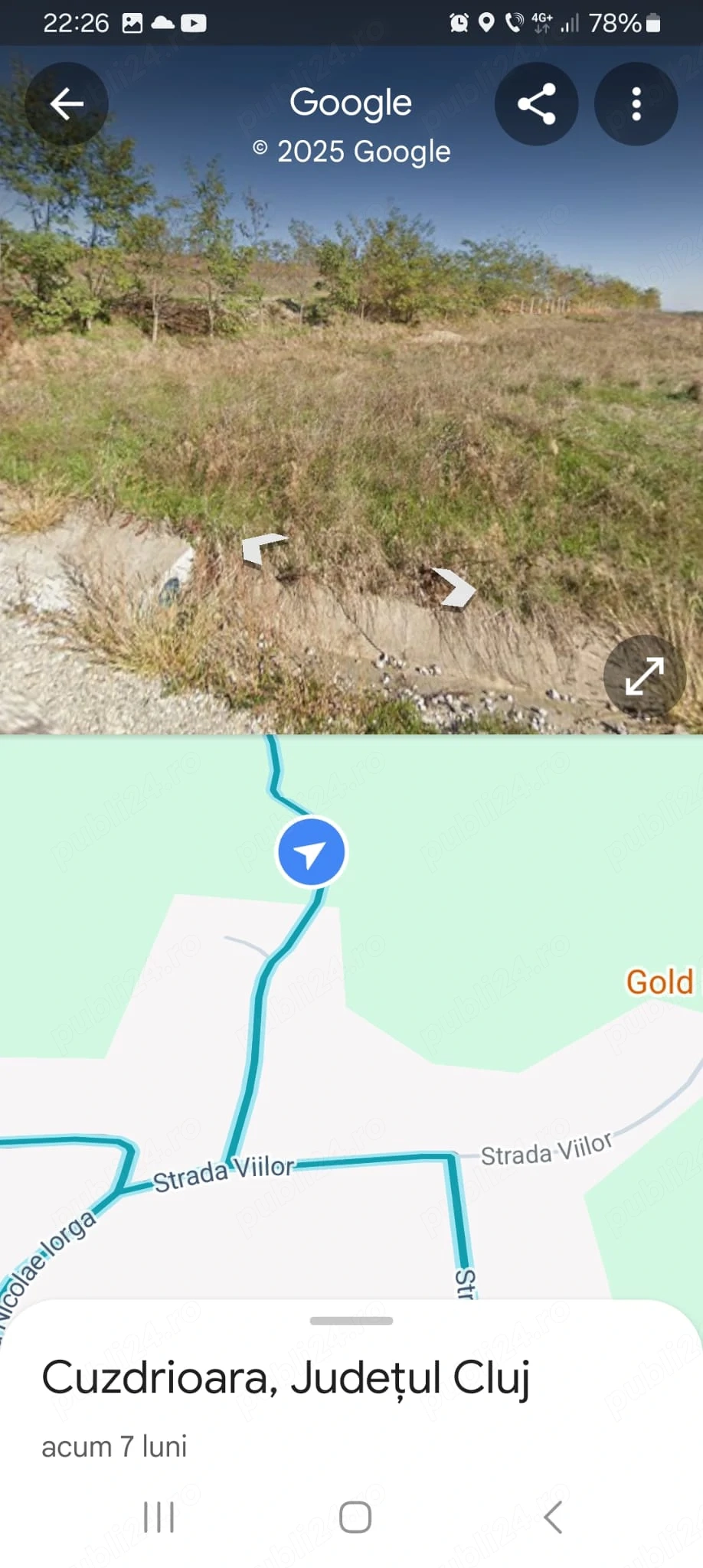Tap the blue location marker on map
The width and height of the screenshot is (703, 1568).
point(311,852)
